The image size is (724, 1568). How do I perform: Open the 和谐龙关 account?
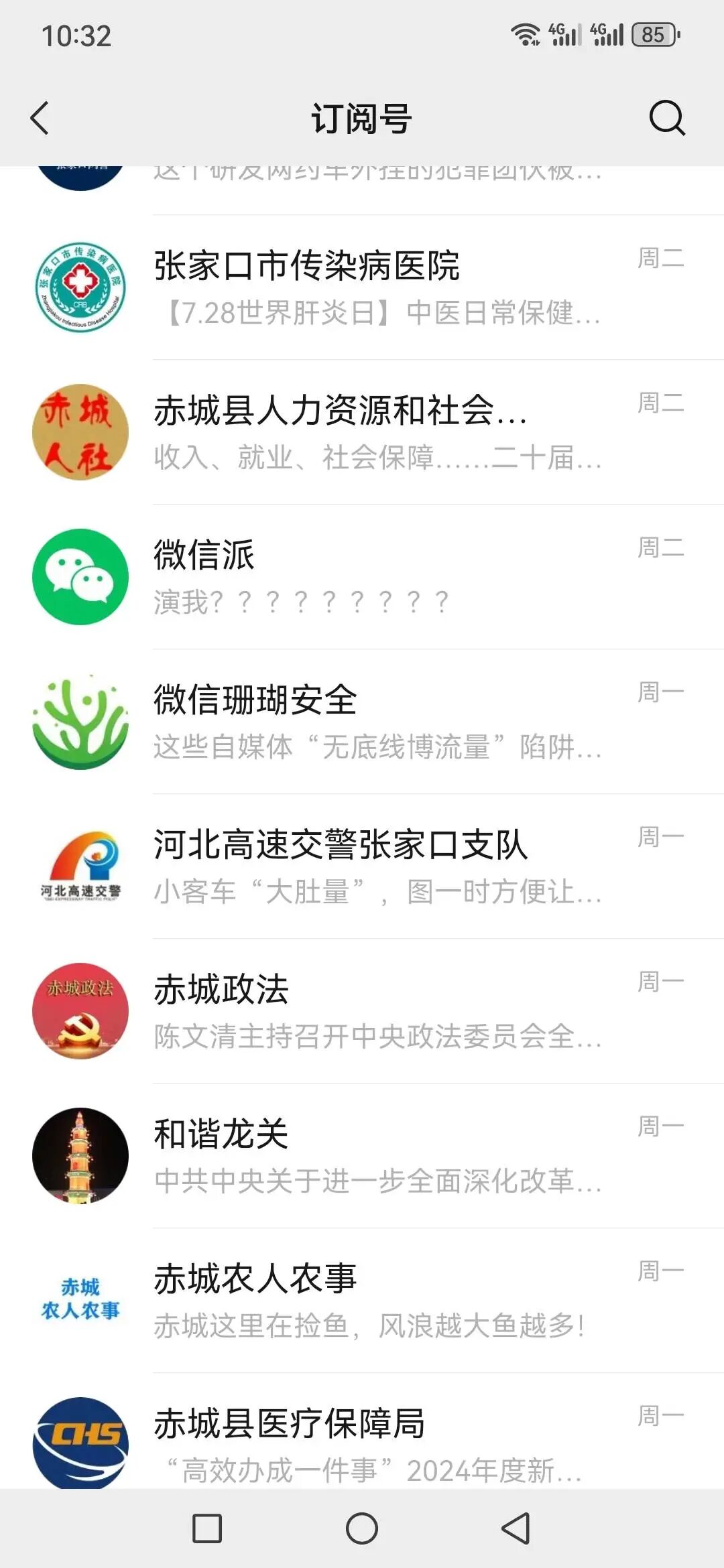(x=375, y=1156)
